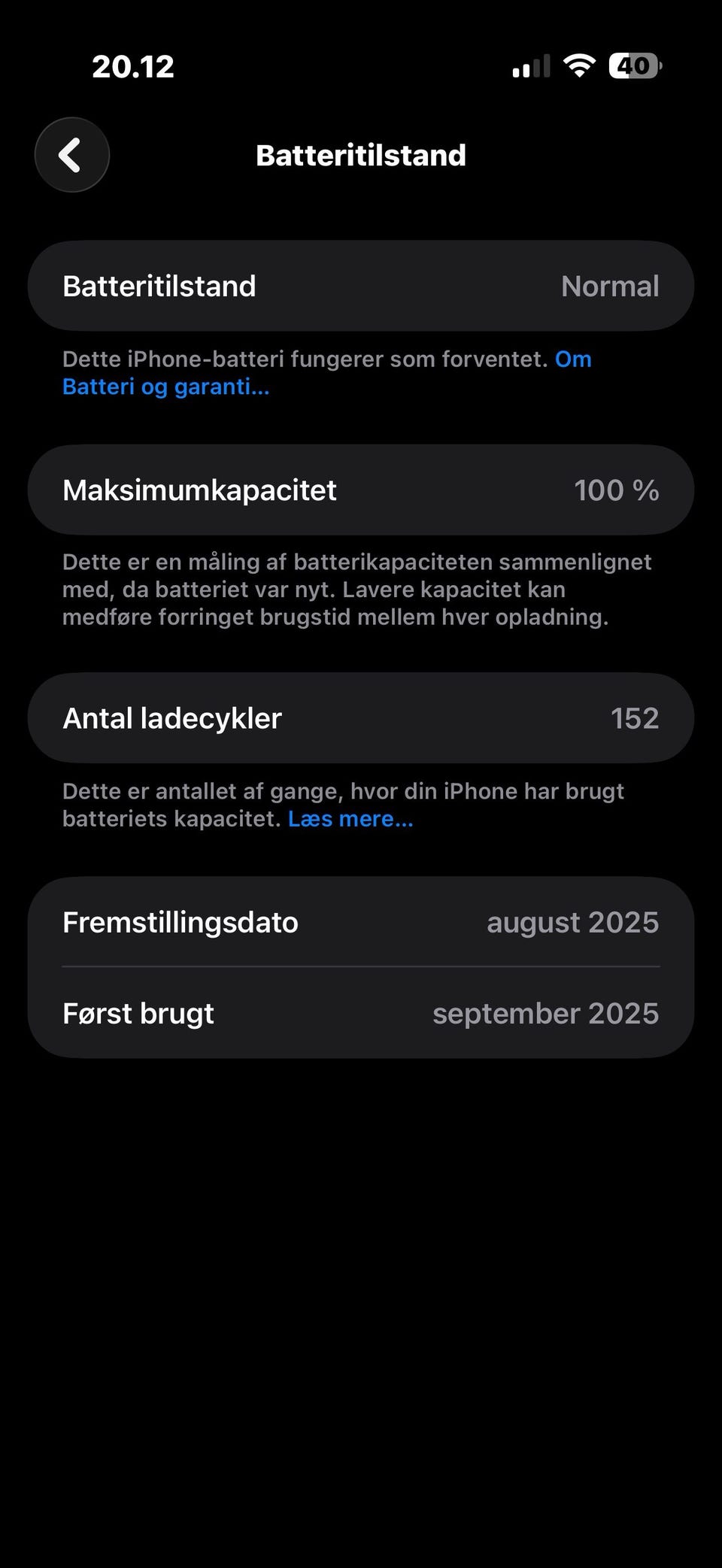Open the 'Læs mere…' link about ladecykler
This screenshot has width=722, height=1568.
(x=350, y=818)
